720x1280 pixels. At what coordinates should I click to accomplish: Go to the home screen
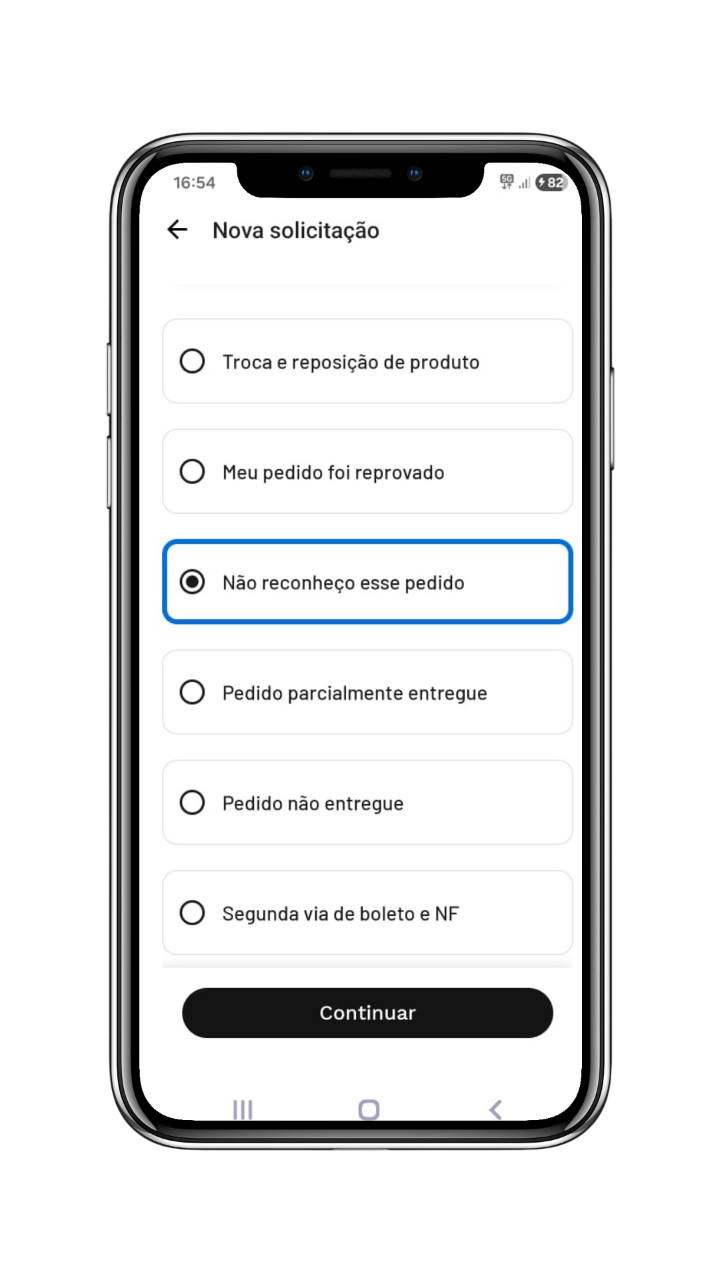[369, 1109]
